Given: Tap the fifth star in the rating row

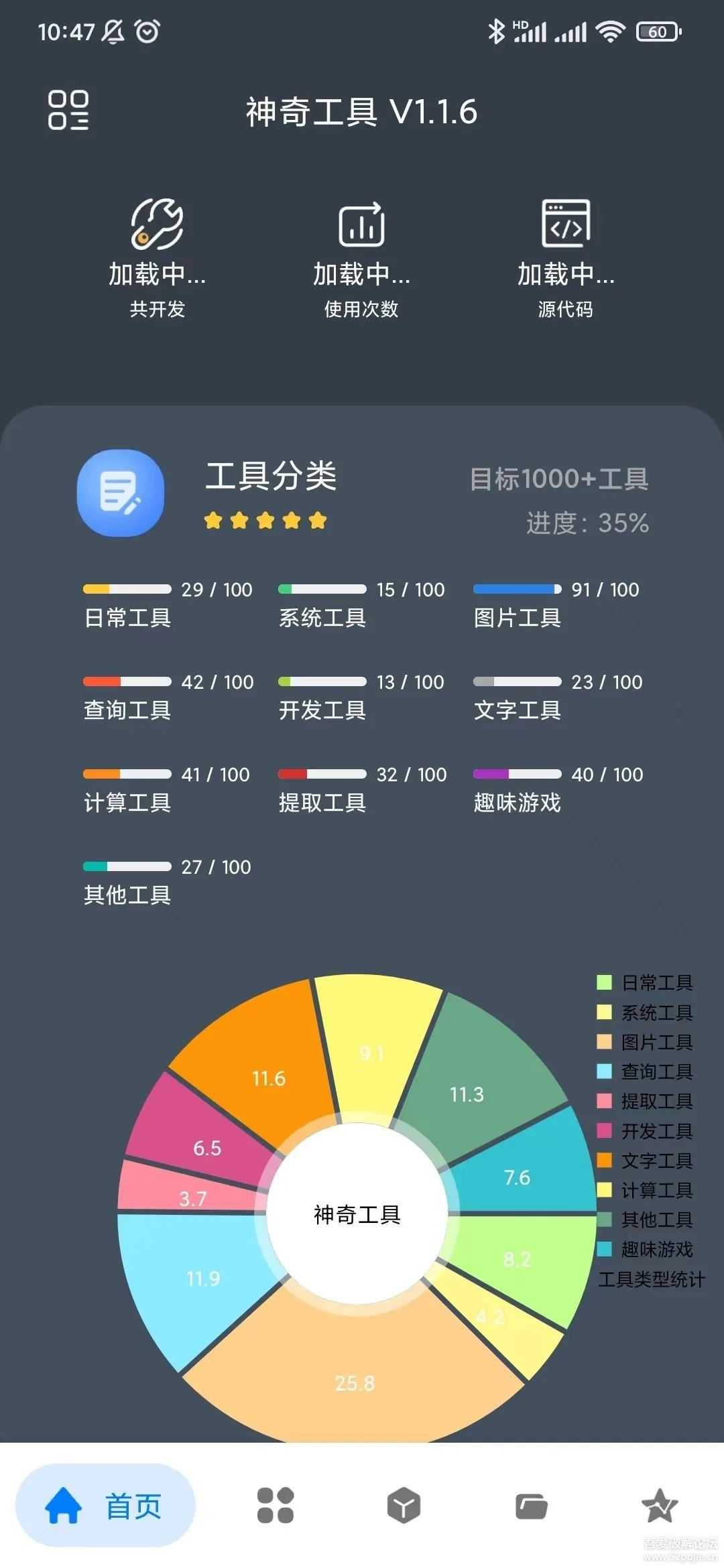Looking at the screenshot, I should point(316,520).
